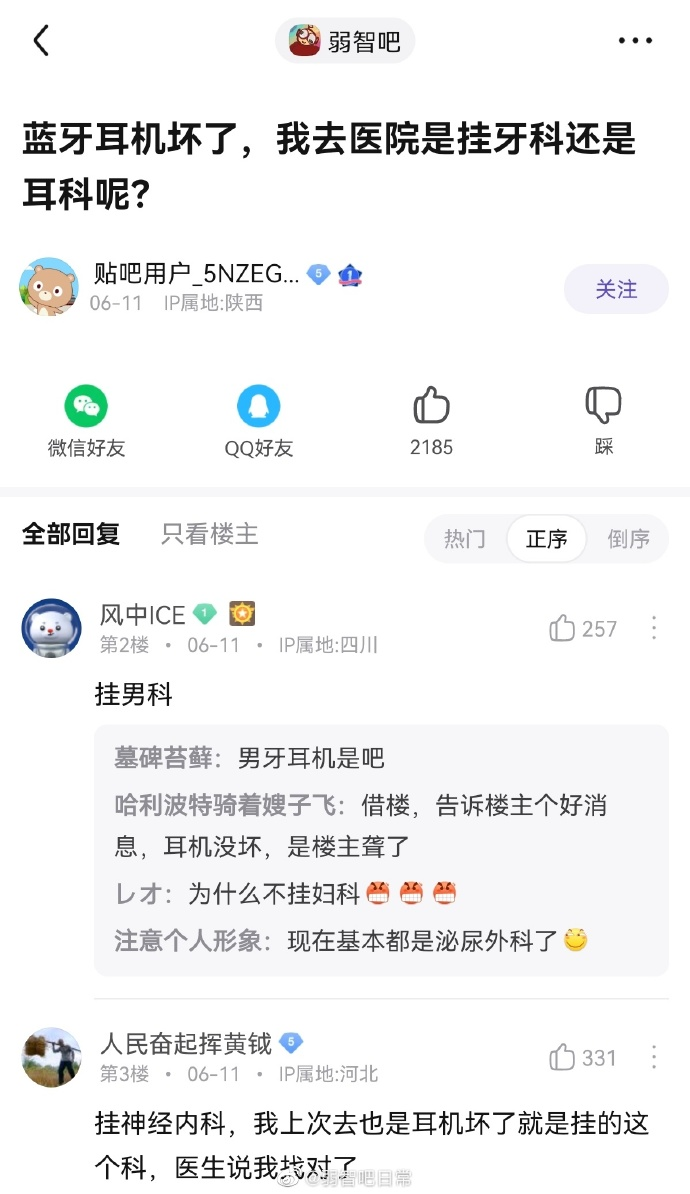Follow the post author with 关注
This screenshot has width=690, height=1194.
(616, 289)
